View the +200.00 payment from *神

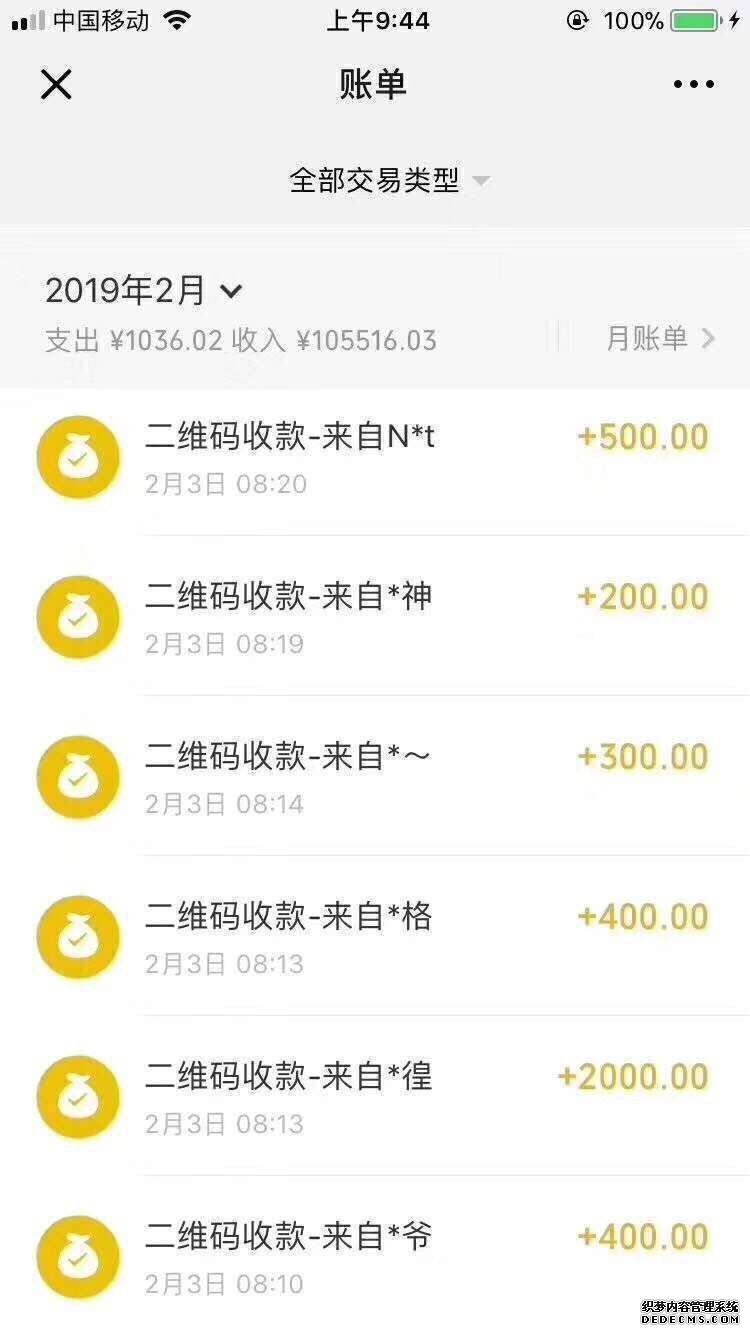pos(400,617)
